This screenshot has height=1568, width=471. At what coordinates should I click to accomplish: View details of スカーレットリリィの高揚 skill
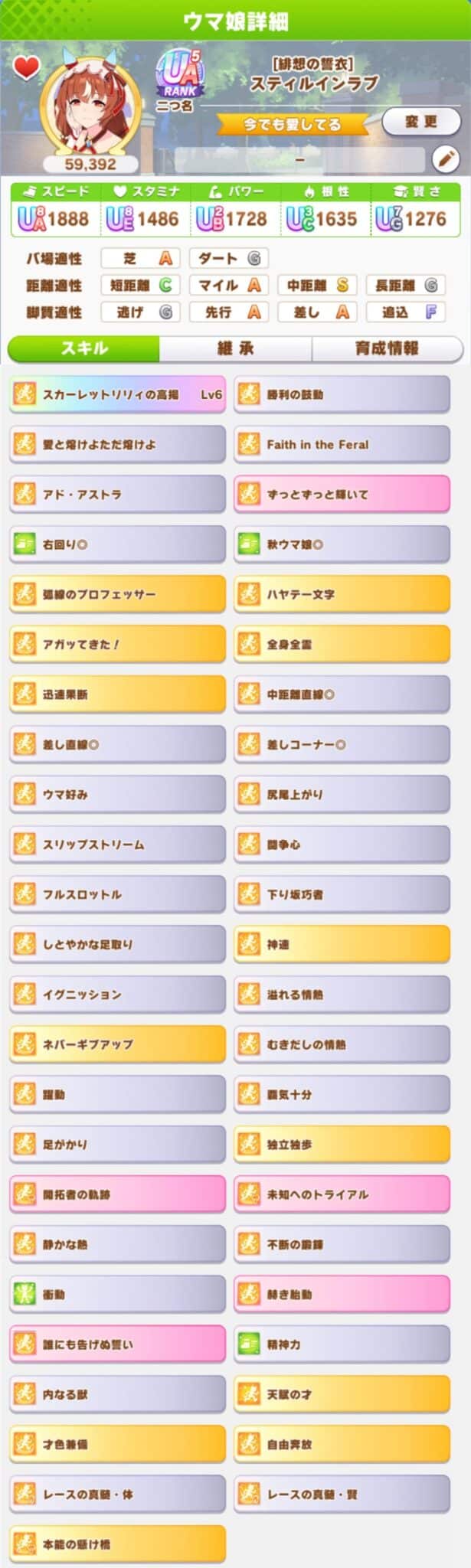click(118, 394)
